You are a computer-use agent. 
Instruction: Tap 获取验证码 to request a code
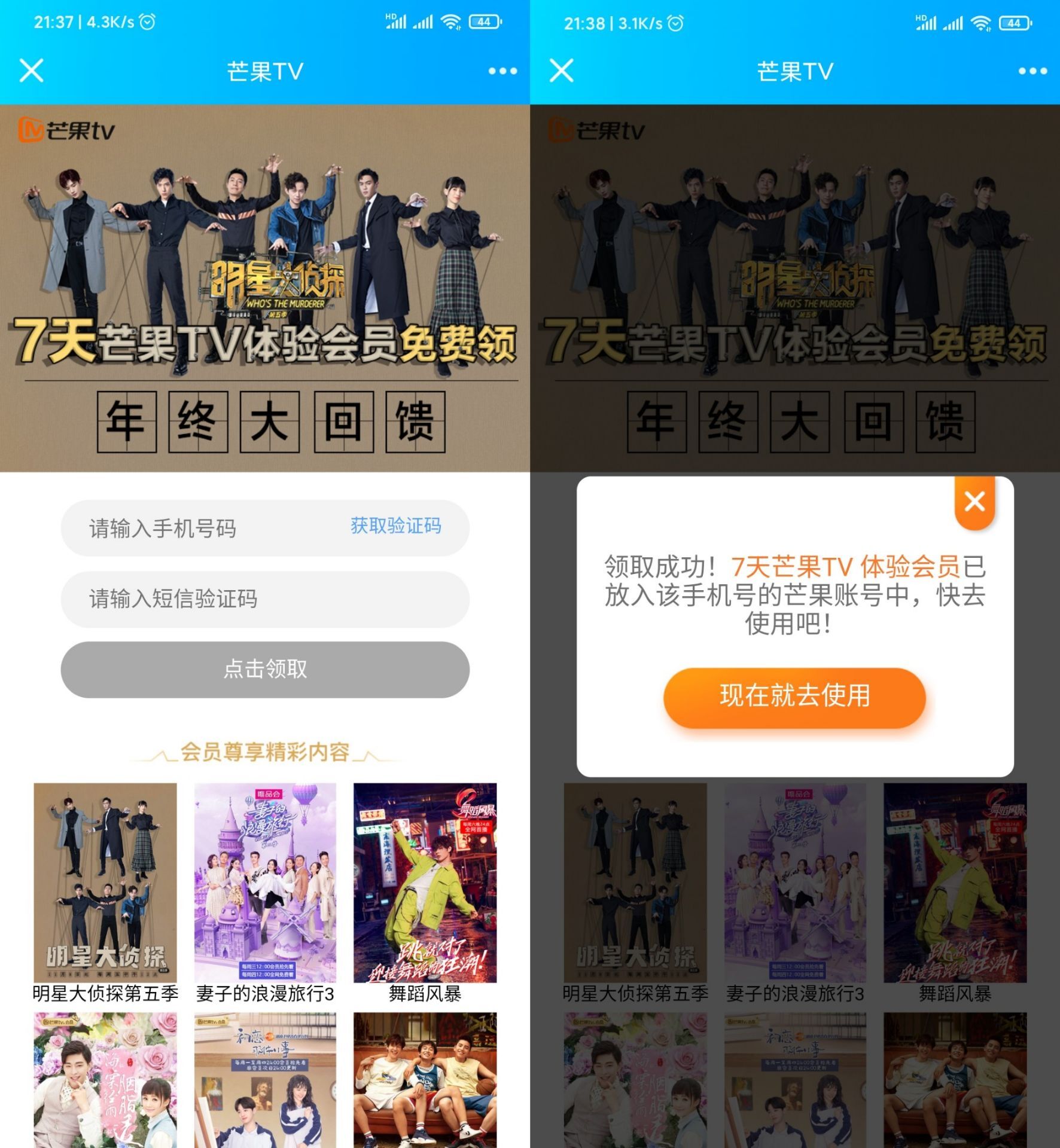[x=395, y=526]
